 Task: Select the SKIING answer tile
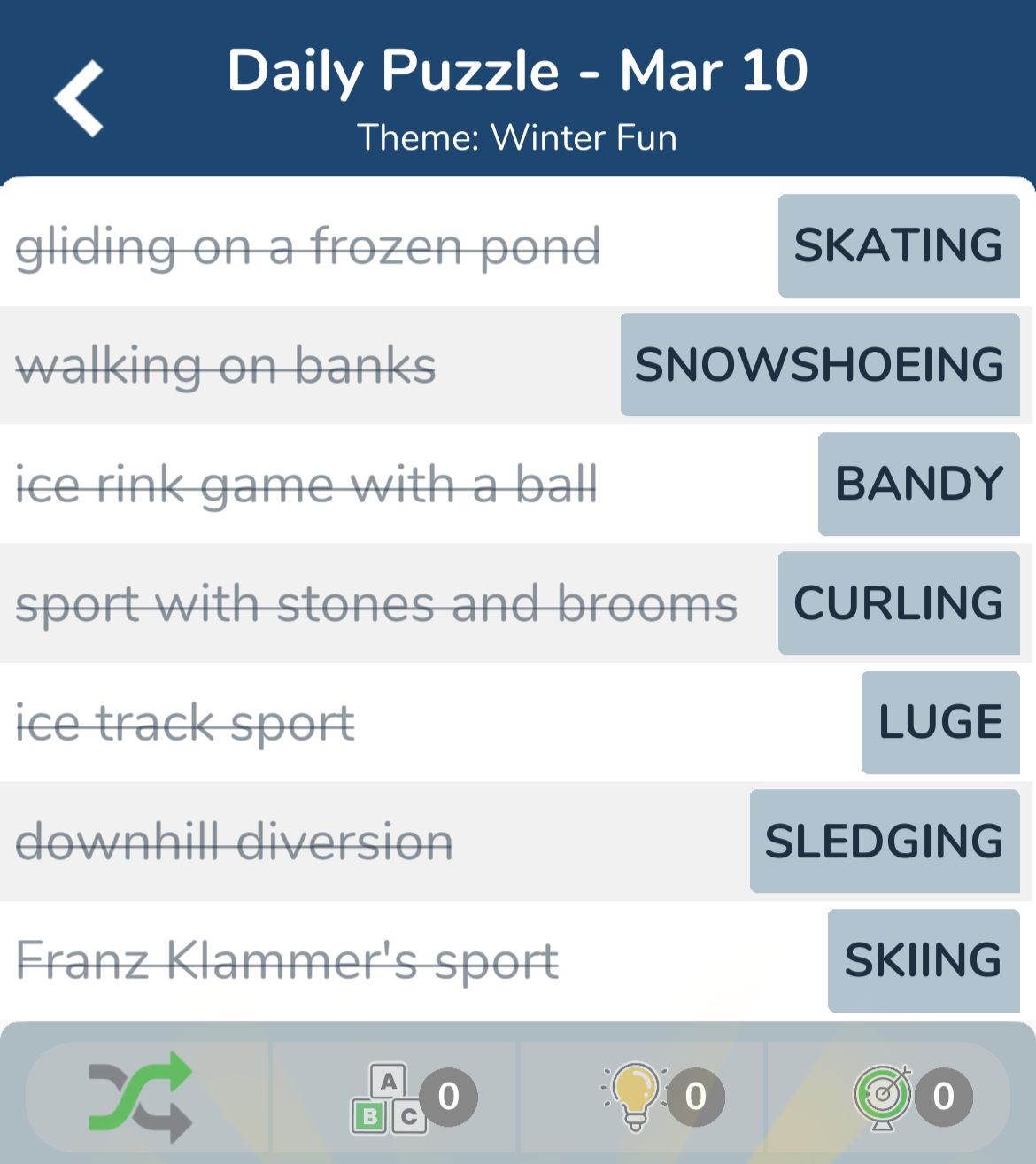pos(923,960)
